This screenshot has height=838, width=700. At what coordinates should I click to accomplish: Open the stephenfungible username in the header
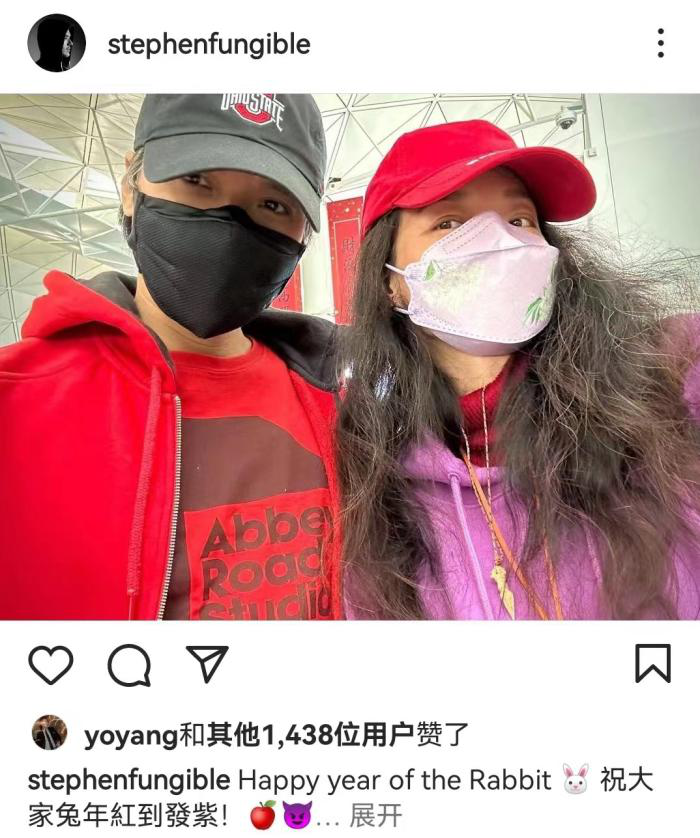(209, 44)
